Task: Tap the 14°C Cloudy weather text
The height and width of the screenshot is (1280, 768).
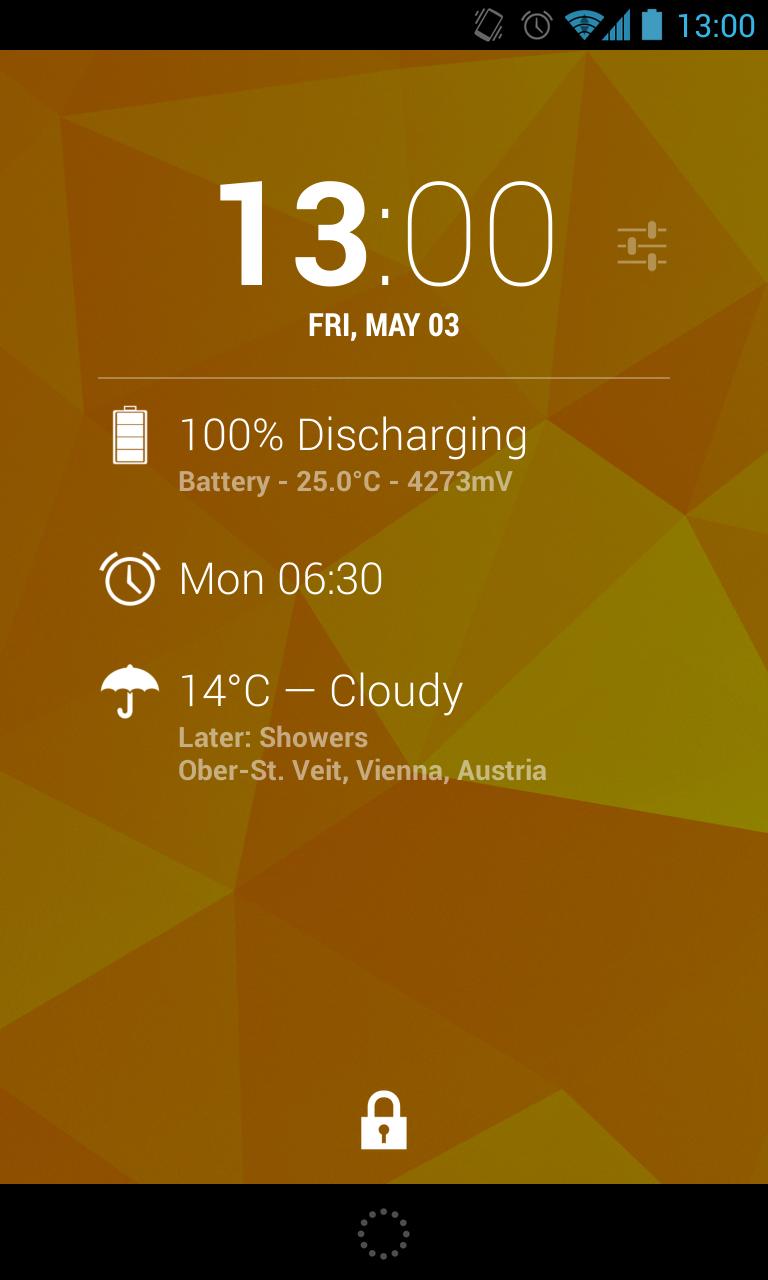Action: [x=318, y=690]
